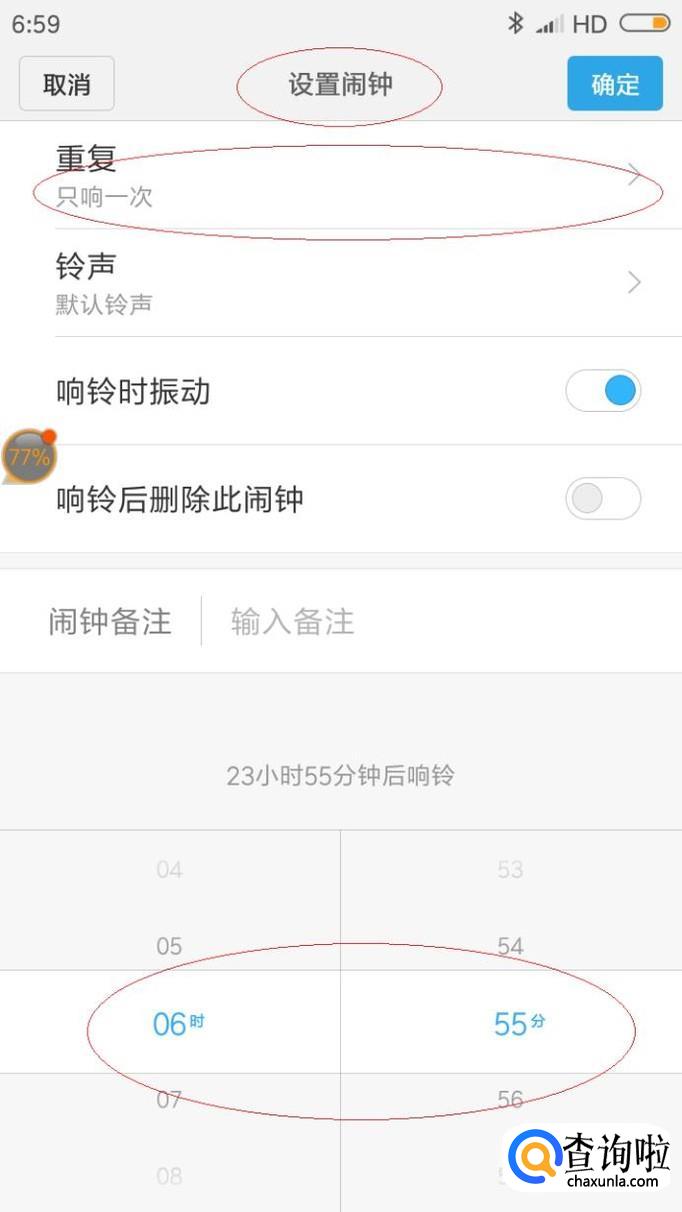Select hour 07 in the picker
The height and width of the screenshot is (1212, 682).
[169, 1100]
